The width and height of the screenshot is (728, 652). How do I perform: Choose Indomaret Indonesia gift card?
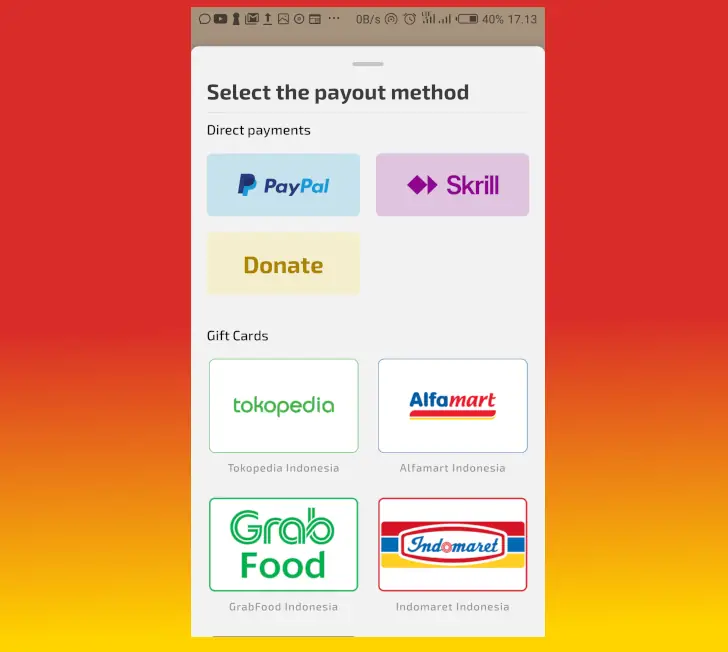[452, 544]
